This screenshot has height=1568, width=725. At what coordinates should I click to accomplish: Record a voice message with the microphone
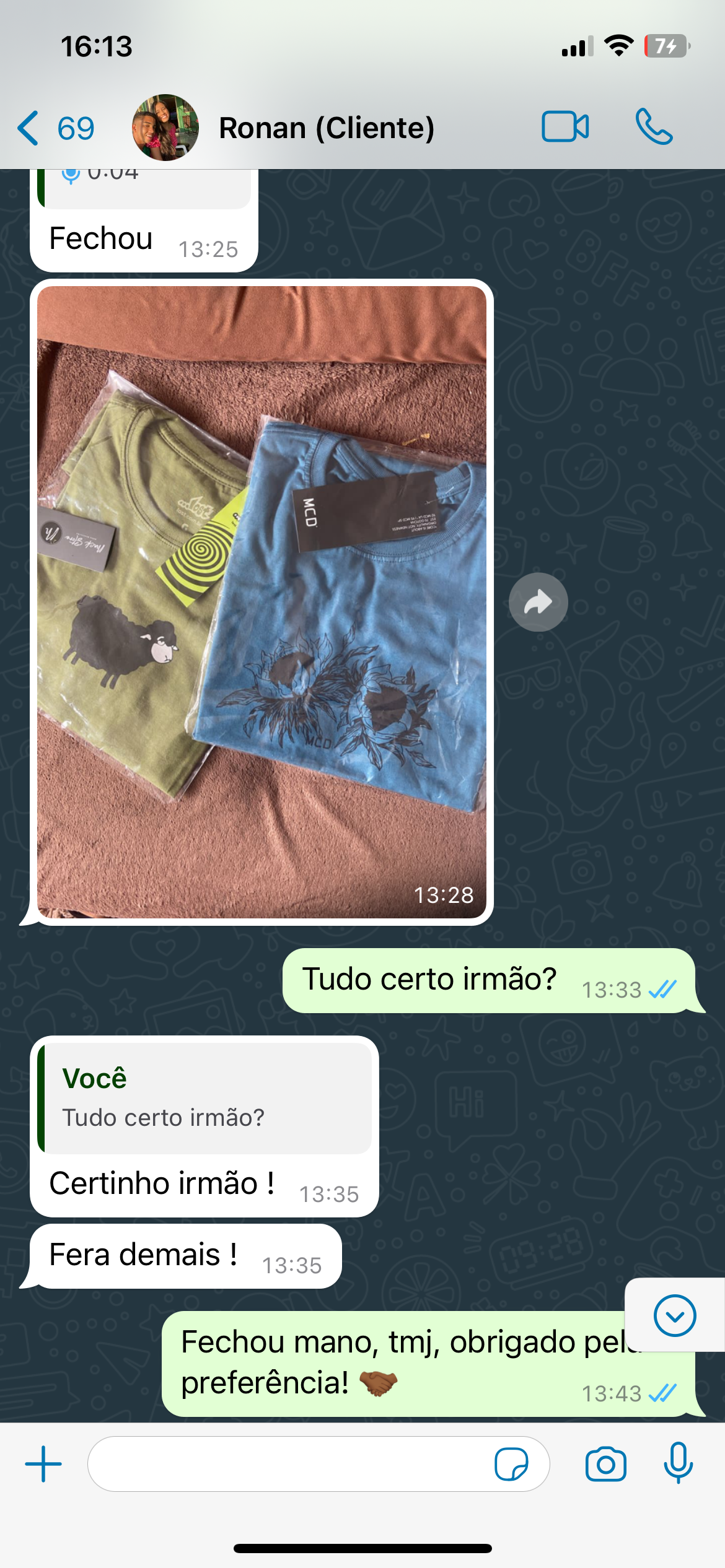(x=678, y=1463)
